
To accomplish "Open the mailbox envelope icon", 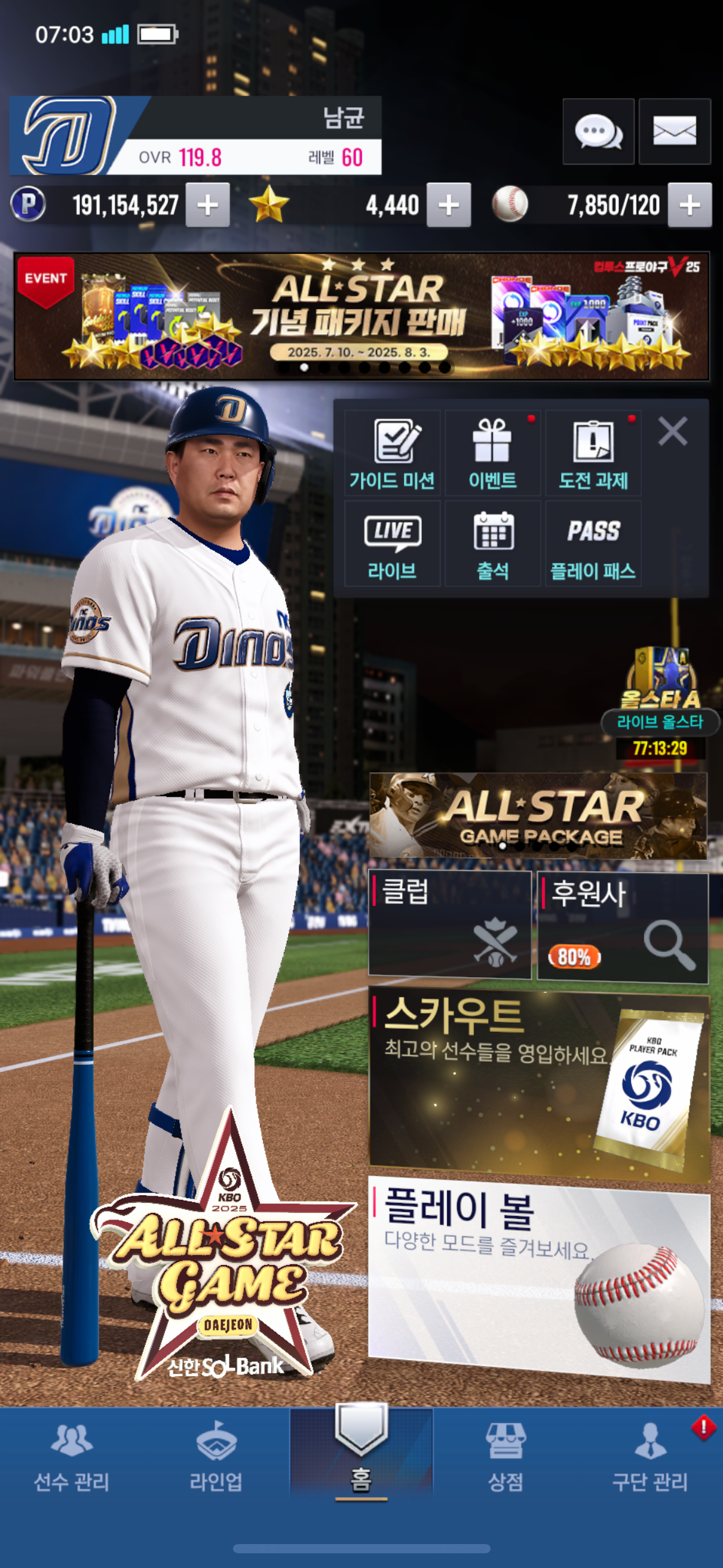I will click(675, 131).
